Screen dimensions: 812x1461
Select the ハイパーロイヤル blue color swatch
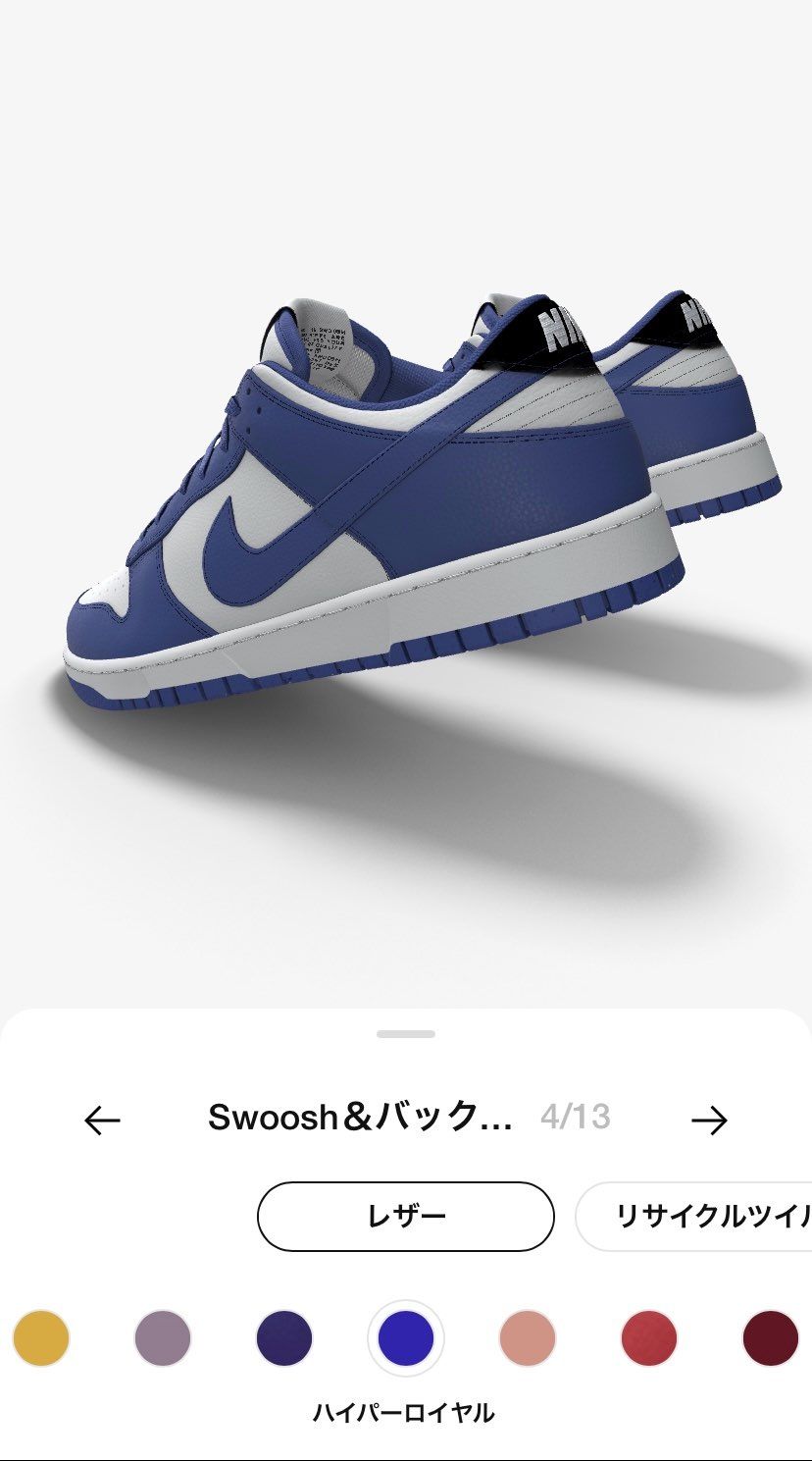click(x=406, y=1337)
